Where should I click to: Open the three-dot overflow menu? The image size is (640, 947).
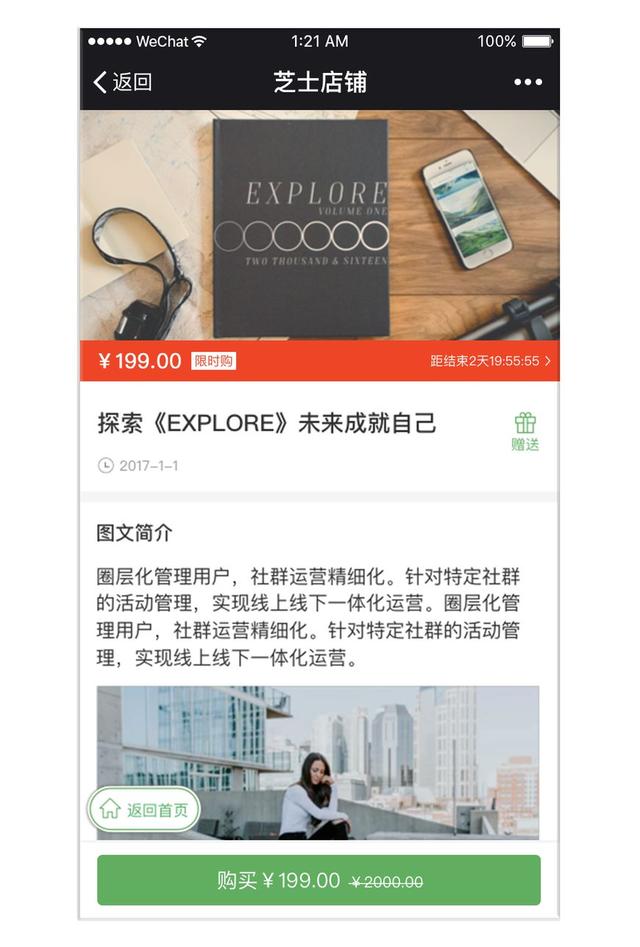tap(528, 82)
